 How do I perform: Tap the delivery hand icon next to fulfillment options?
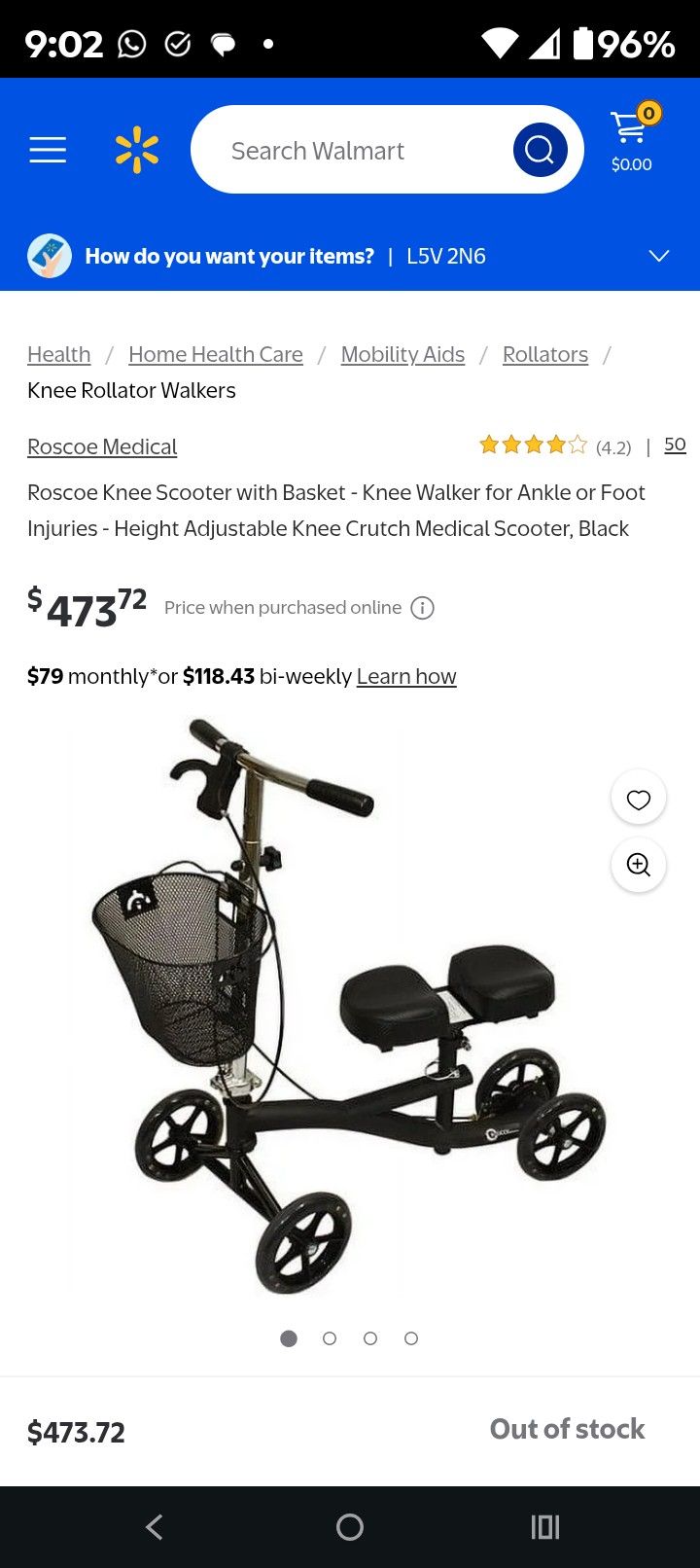(x=50, y=255)
